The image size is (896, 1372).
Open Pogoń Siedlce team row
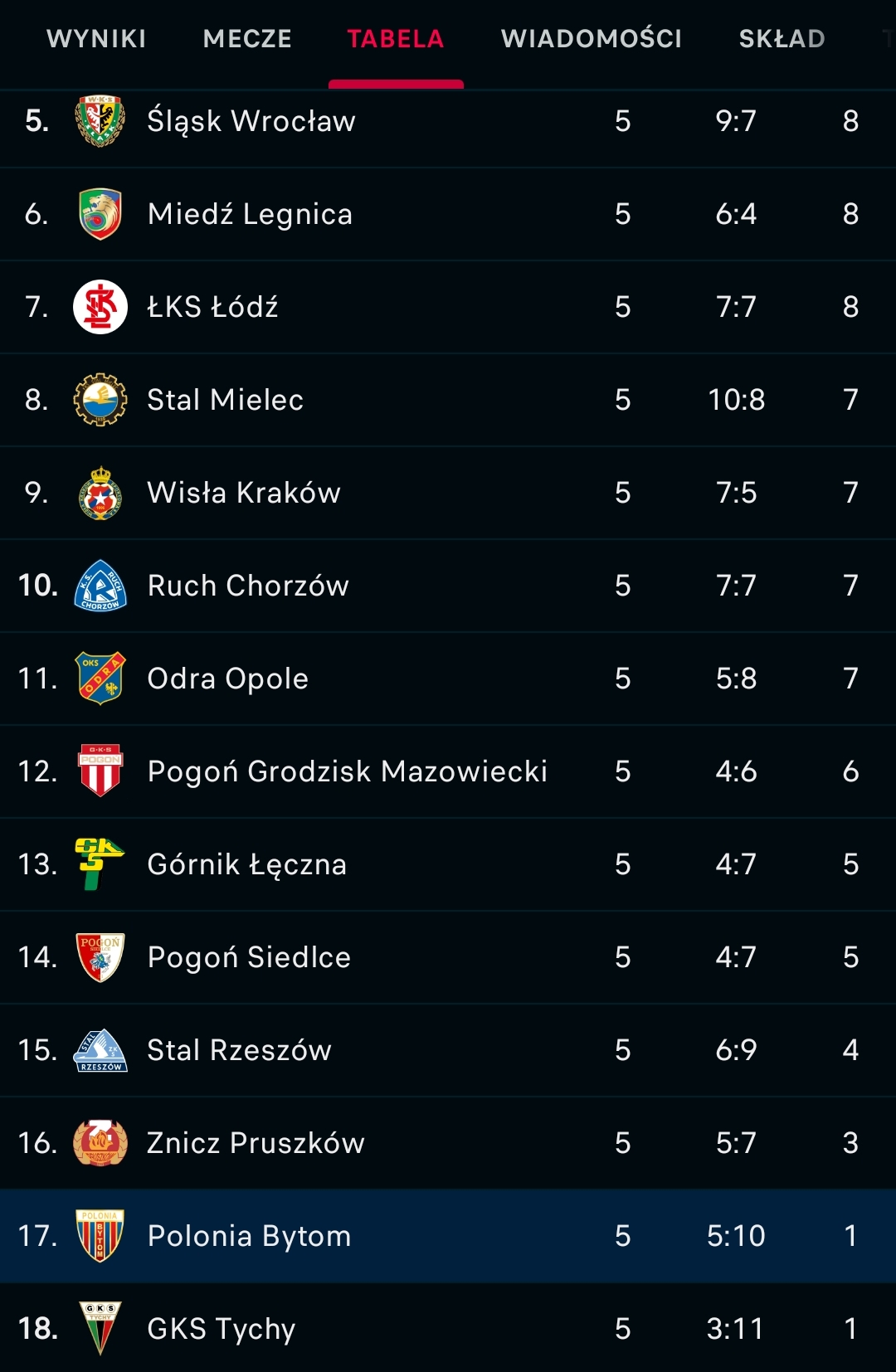coord(249,957)
